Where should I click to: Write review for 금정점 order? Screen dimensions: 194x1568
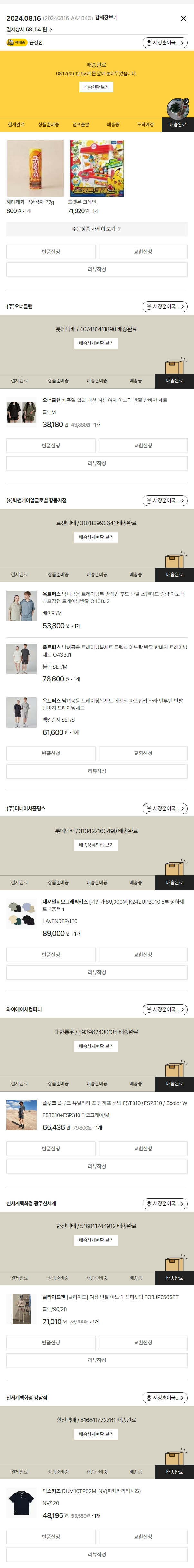point(97,269)
